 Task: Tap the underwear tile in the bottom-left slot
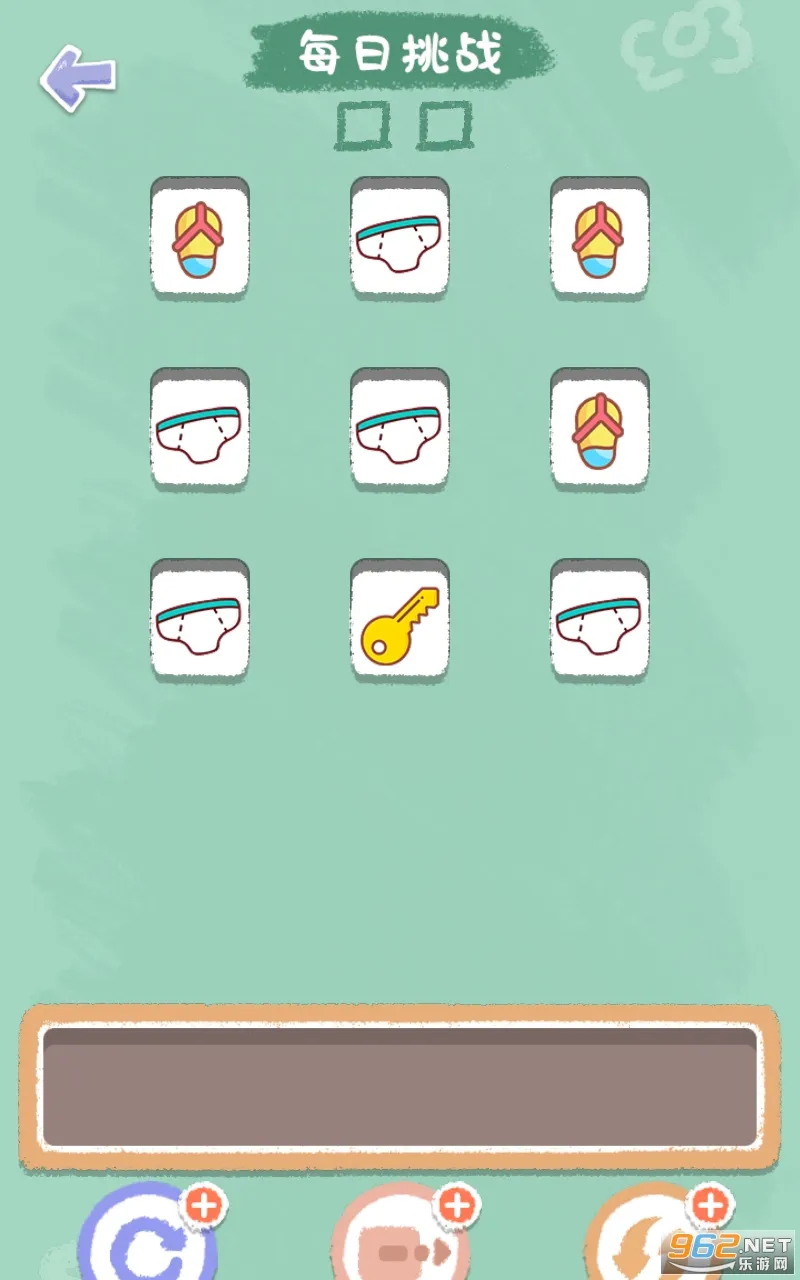click(x=199, y=620)
